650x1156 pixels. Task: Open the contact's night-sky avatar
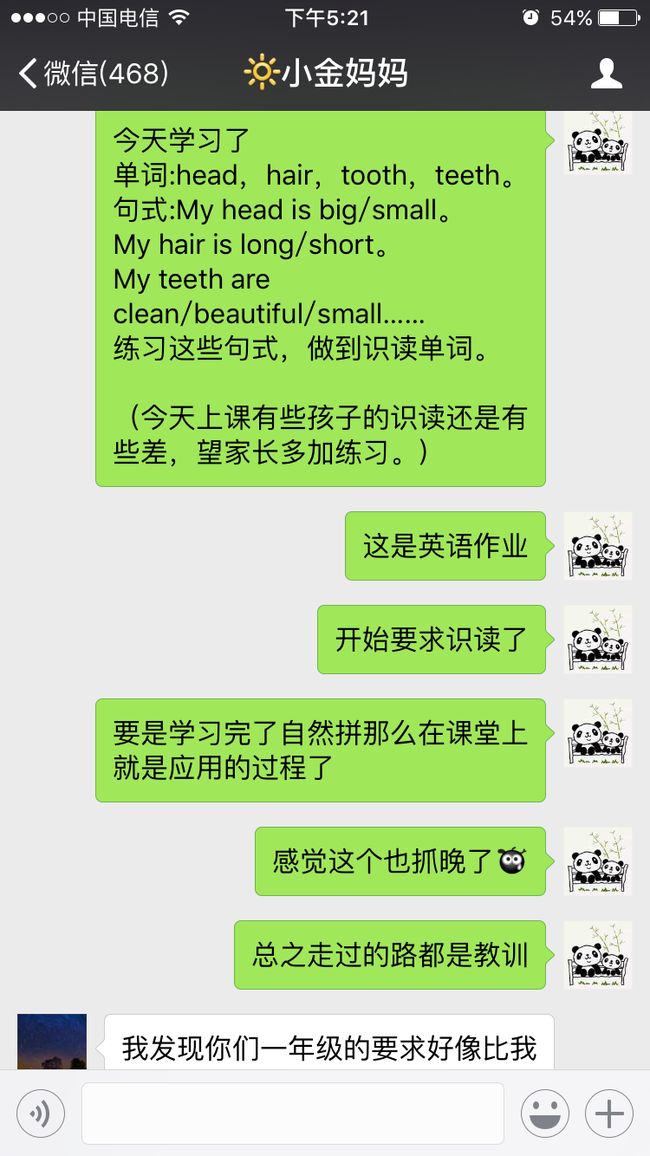tap(52, 1041)
